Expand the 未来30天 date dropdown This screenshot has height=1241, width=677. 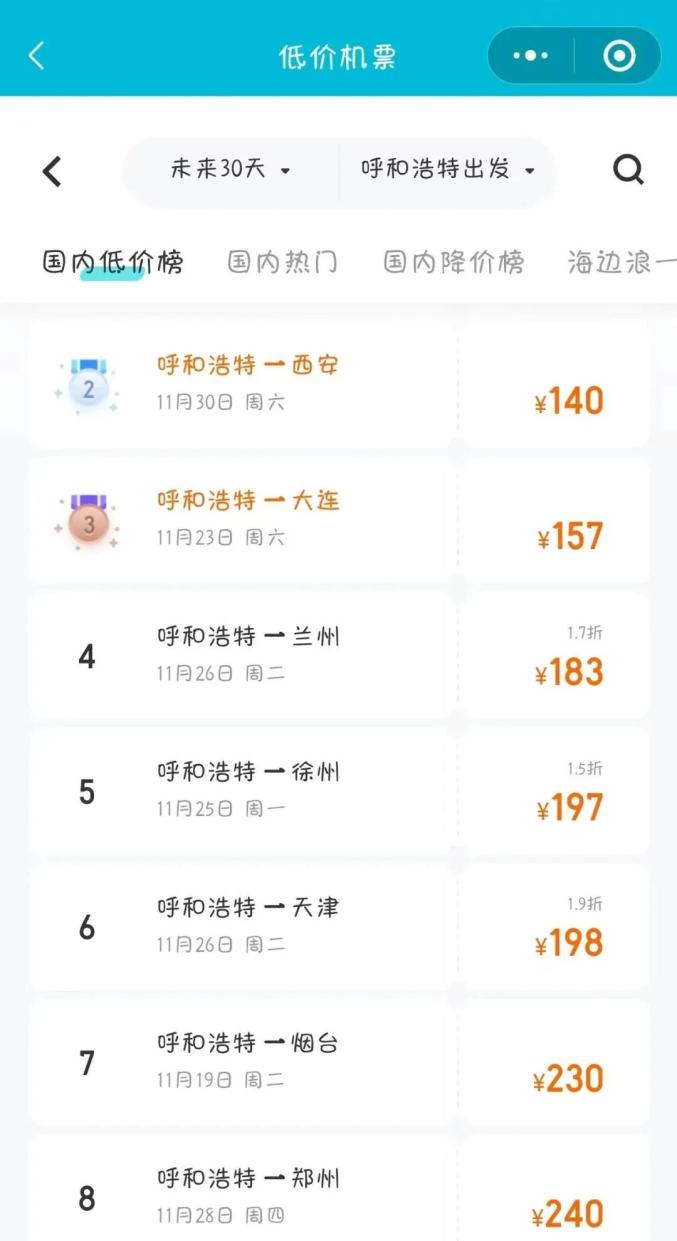(x=231, y=170)
